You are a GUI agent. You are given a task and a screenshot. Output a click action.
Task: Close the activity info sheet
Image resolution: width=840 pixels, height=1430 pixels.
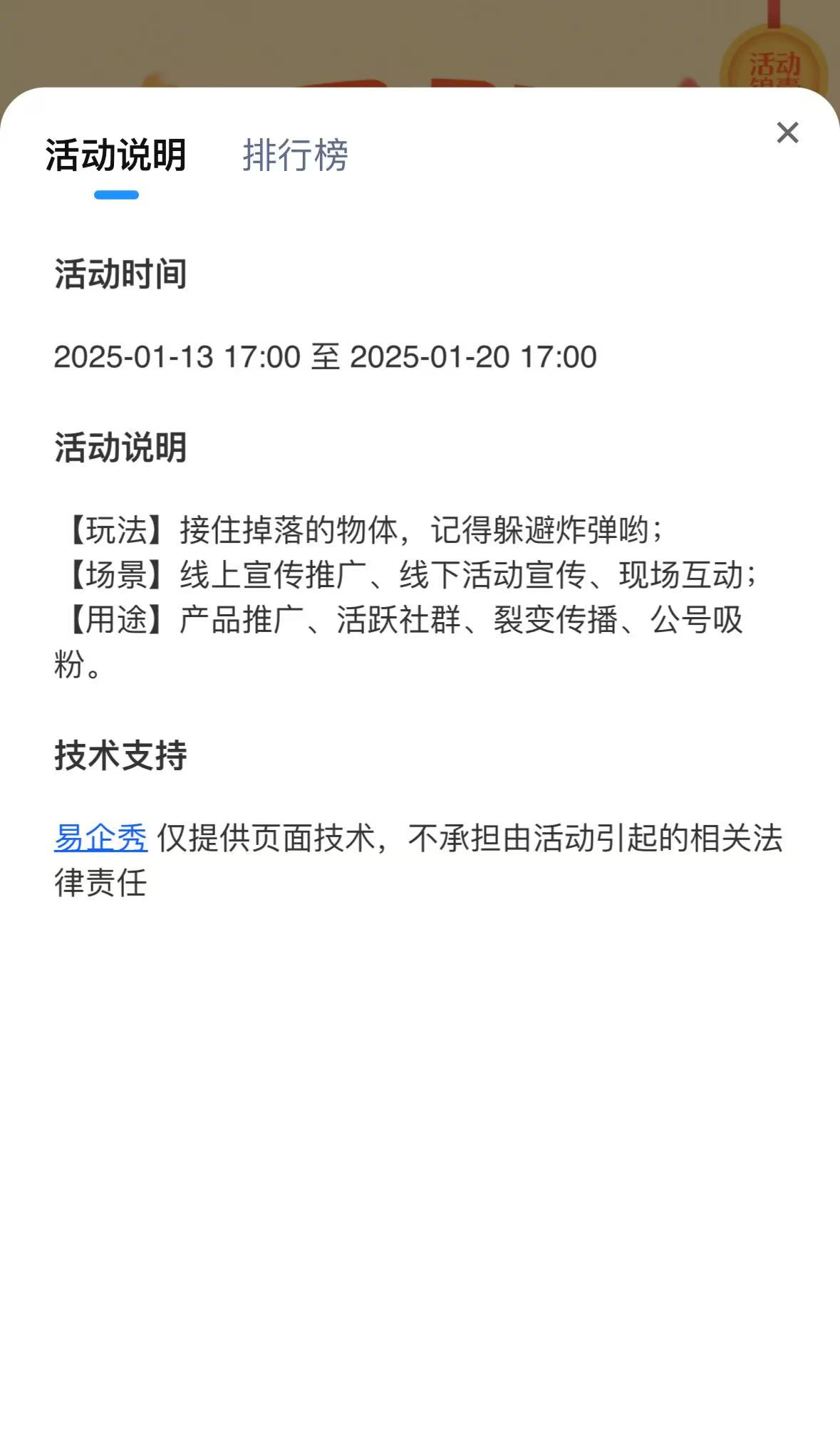(x=787, y=133)
